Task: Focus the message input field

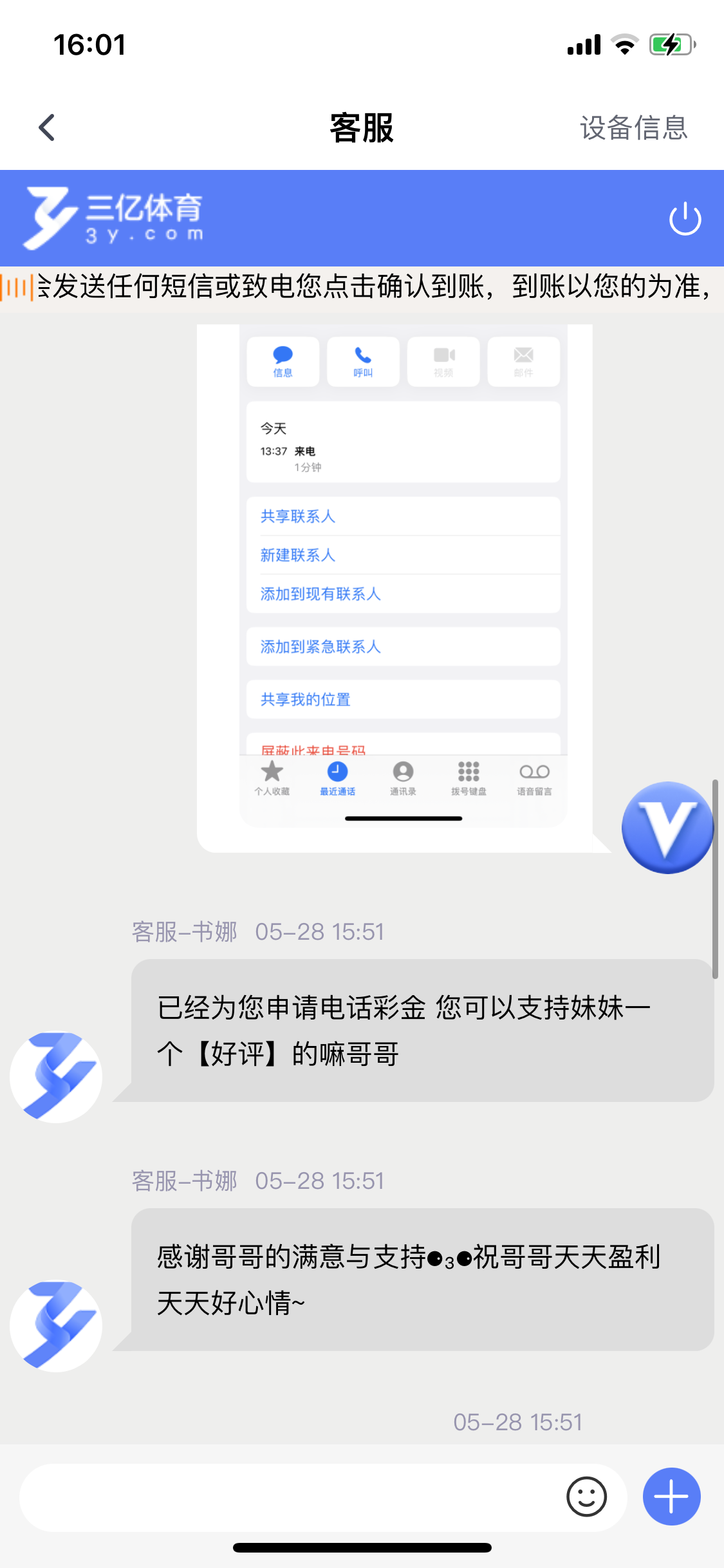Action: click(x=290, y=1497)
